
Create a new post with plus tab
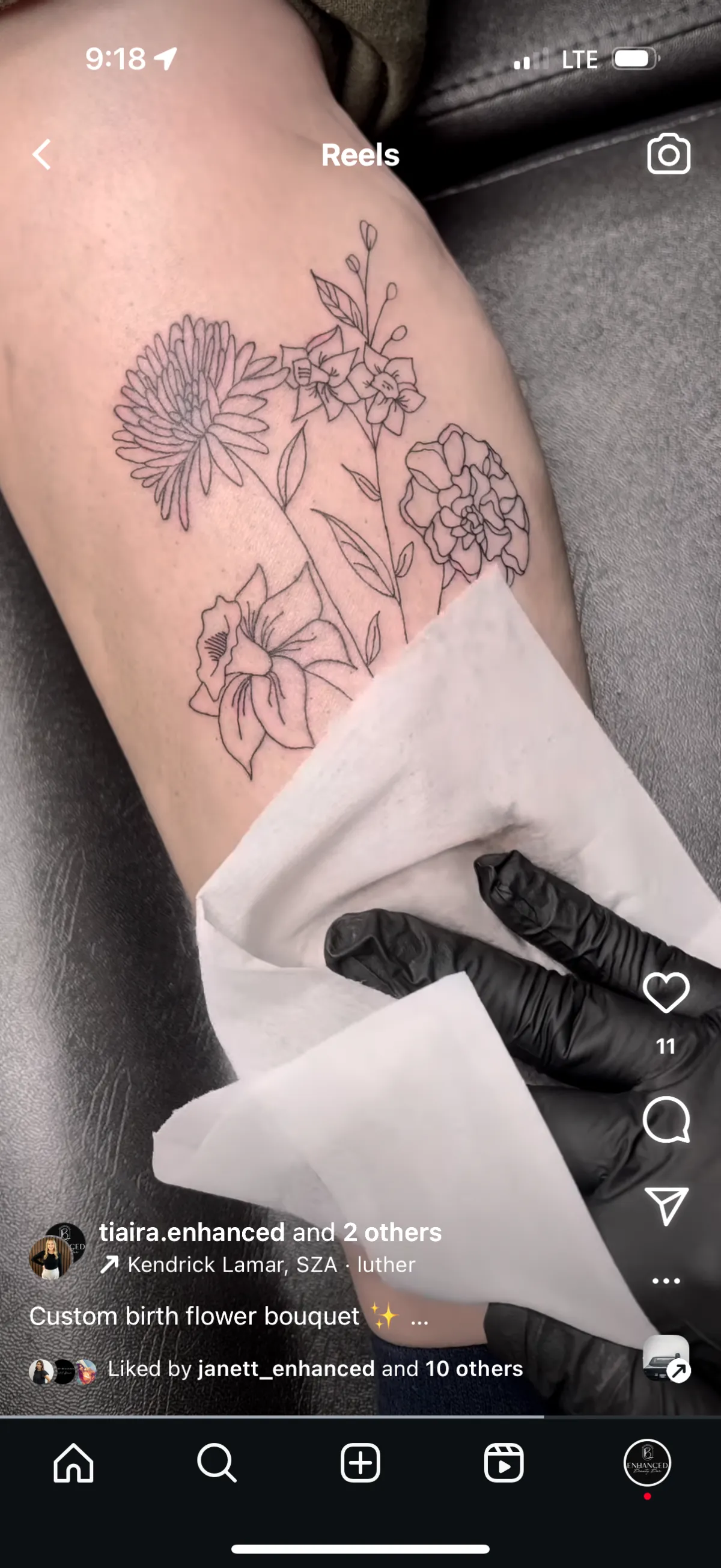(x=360, y=1463)
